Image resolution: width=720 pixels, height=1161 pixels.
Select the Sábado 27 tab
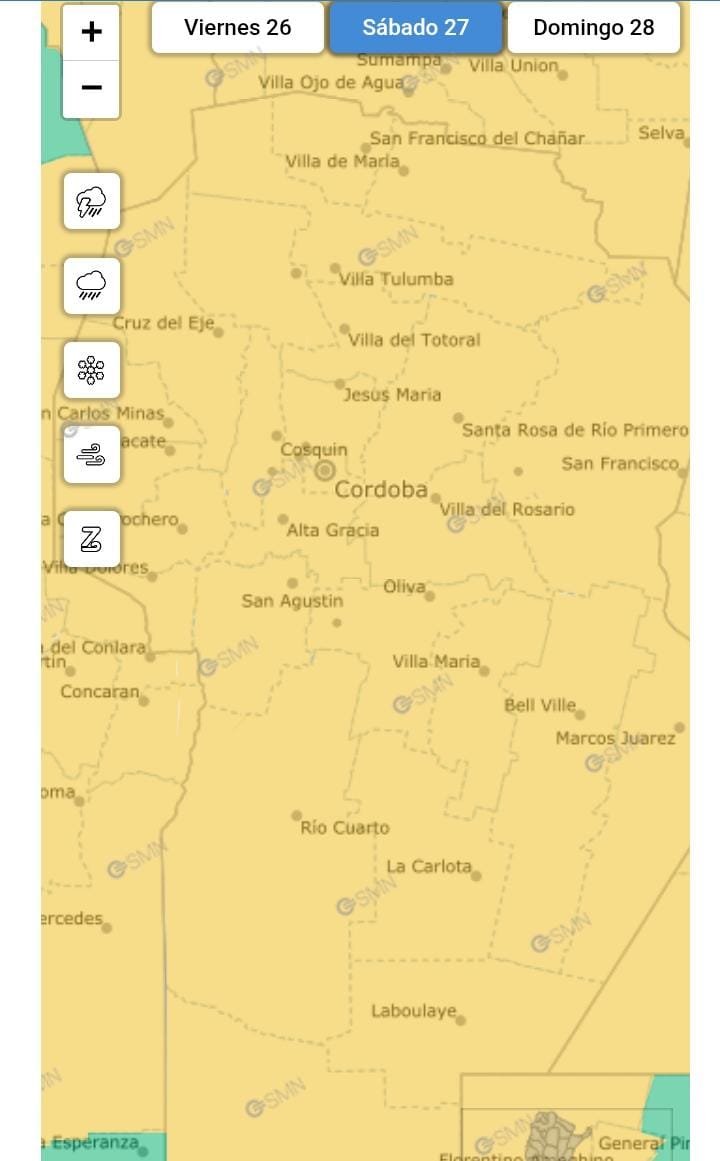(x=415, y=27)
